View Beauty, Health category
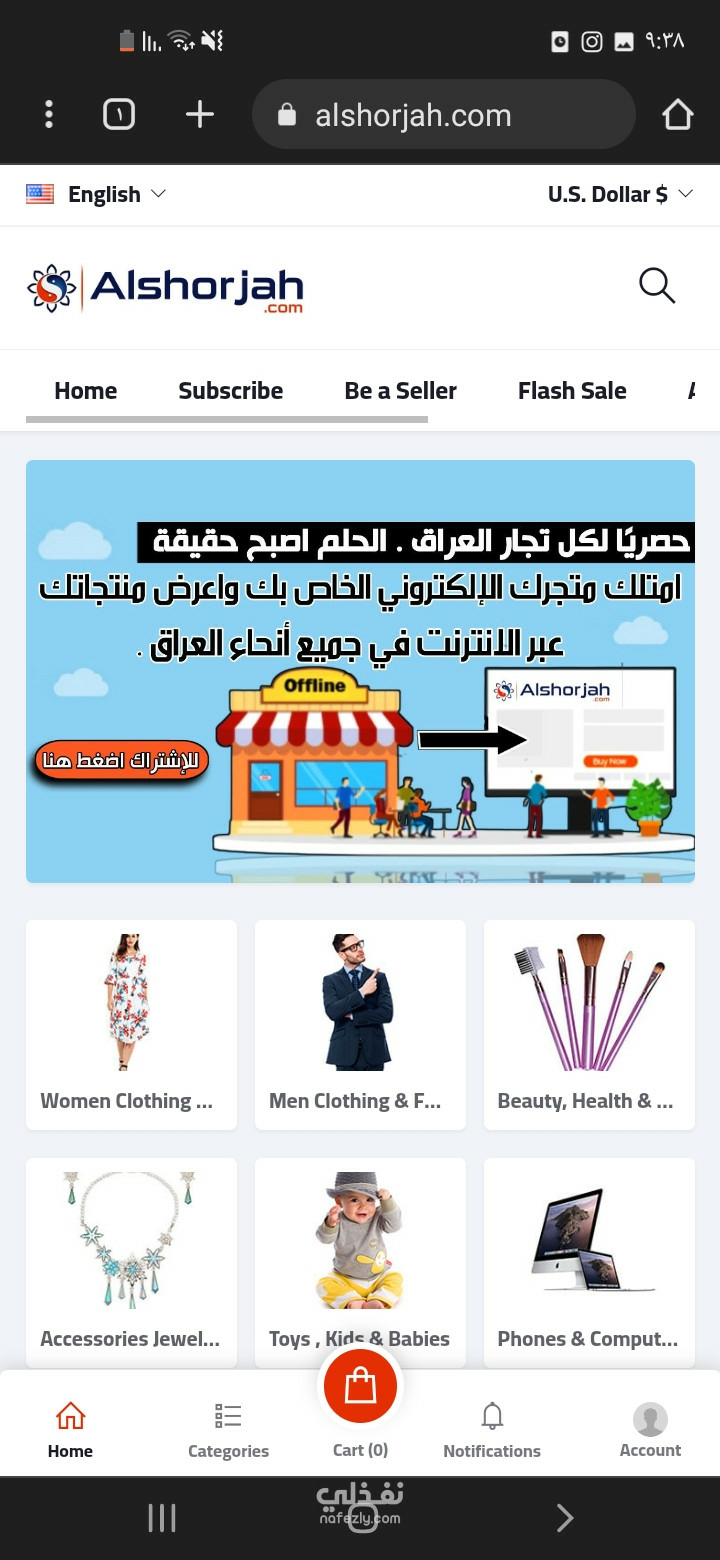This screenshot has height=1560, width=720. 589,1025
